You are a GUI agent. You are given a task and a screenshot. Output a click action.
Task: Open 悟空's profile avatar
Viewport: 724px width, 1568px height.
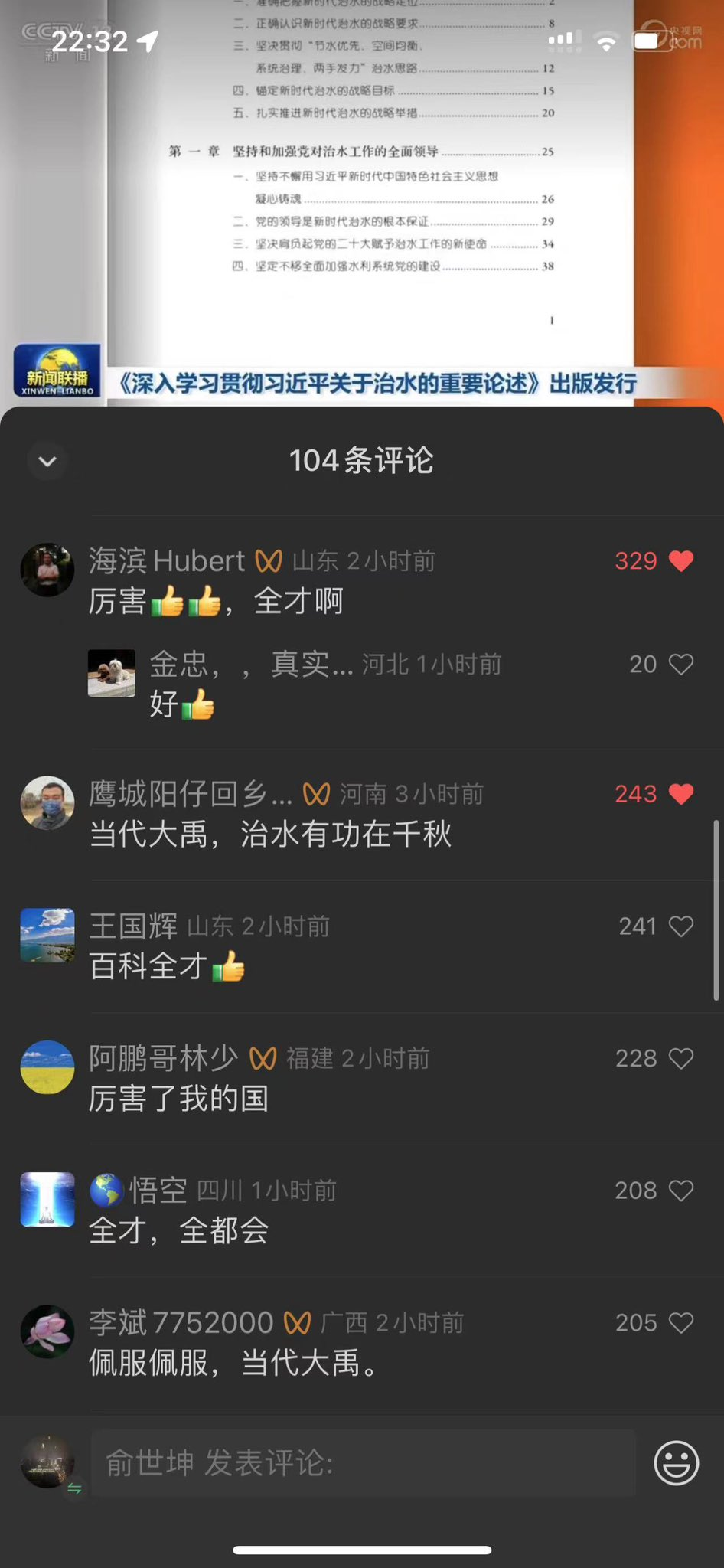coord(47,1199)
